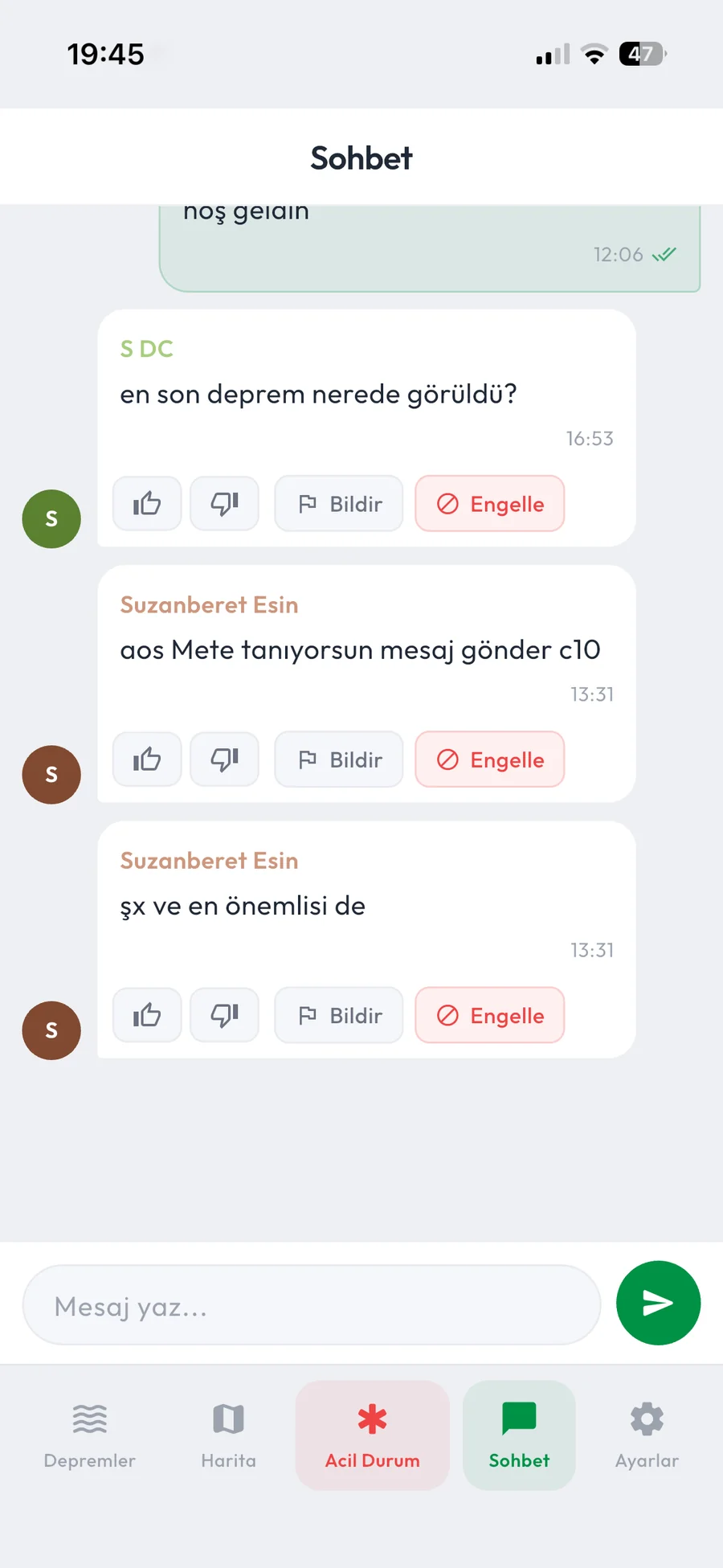Screen dimensions: 723x1568
Task: Tap Suzanberet Esin's brown avatar
Action: click(51, 775)
